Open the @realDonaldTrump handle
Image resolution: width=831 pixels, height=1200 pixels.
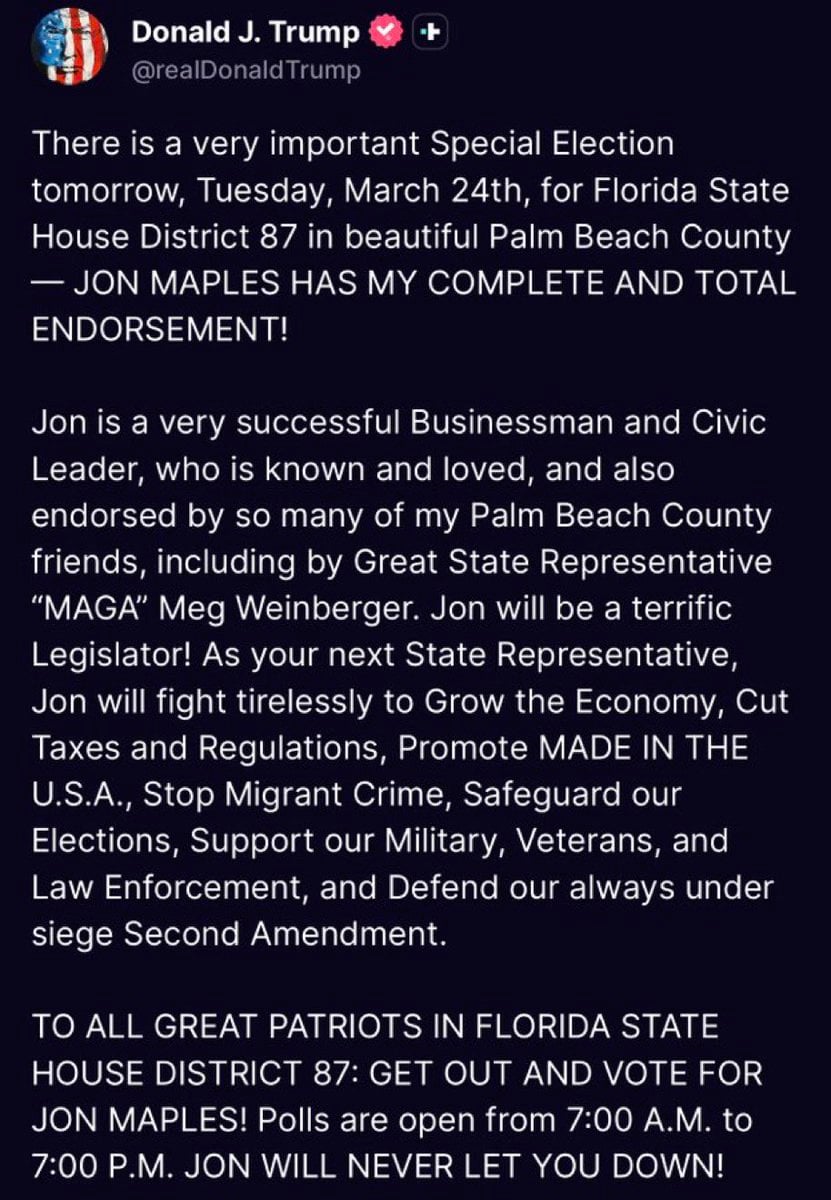243,70
